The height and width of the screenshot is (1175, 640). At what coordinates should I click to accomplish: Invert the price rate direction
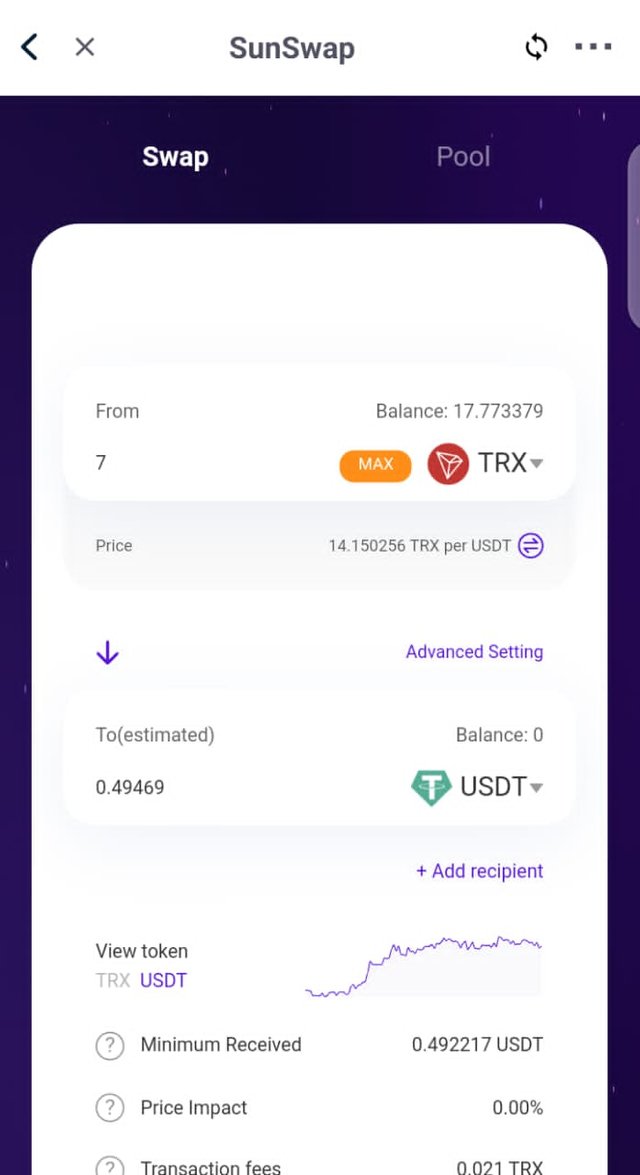tap(531, 546)
